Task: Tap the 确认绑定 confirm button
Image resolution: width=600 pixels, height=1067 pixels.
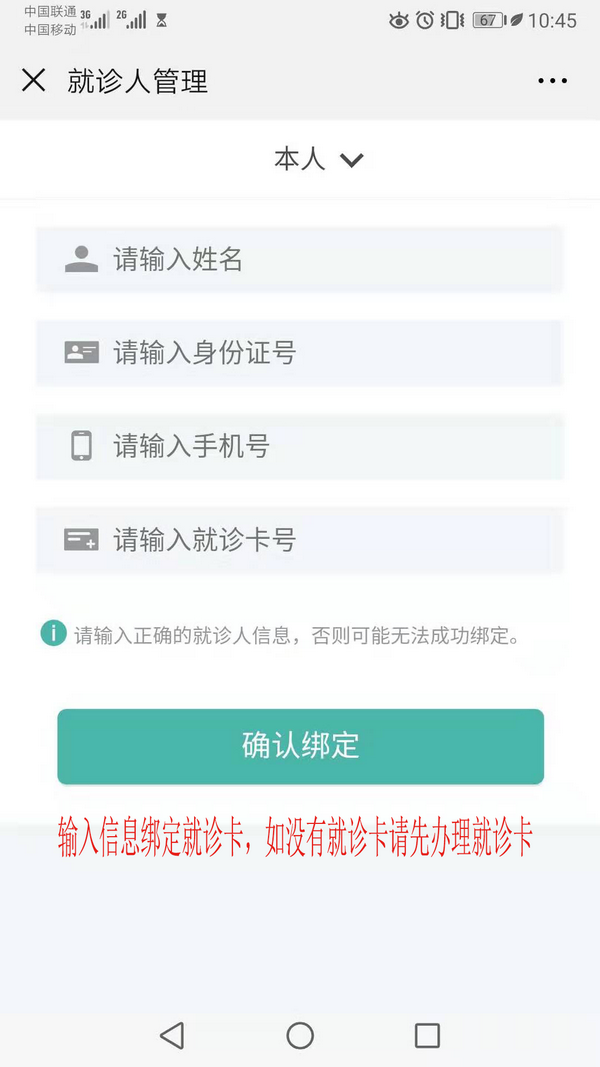Action: click(x=300, y=746)
